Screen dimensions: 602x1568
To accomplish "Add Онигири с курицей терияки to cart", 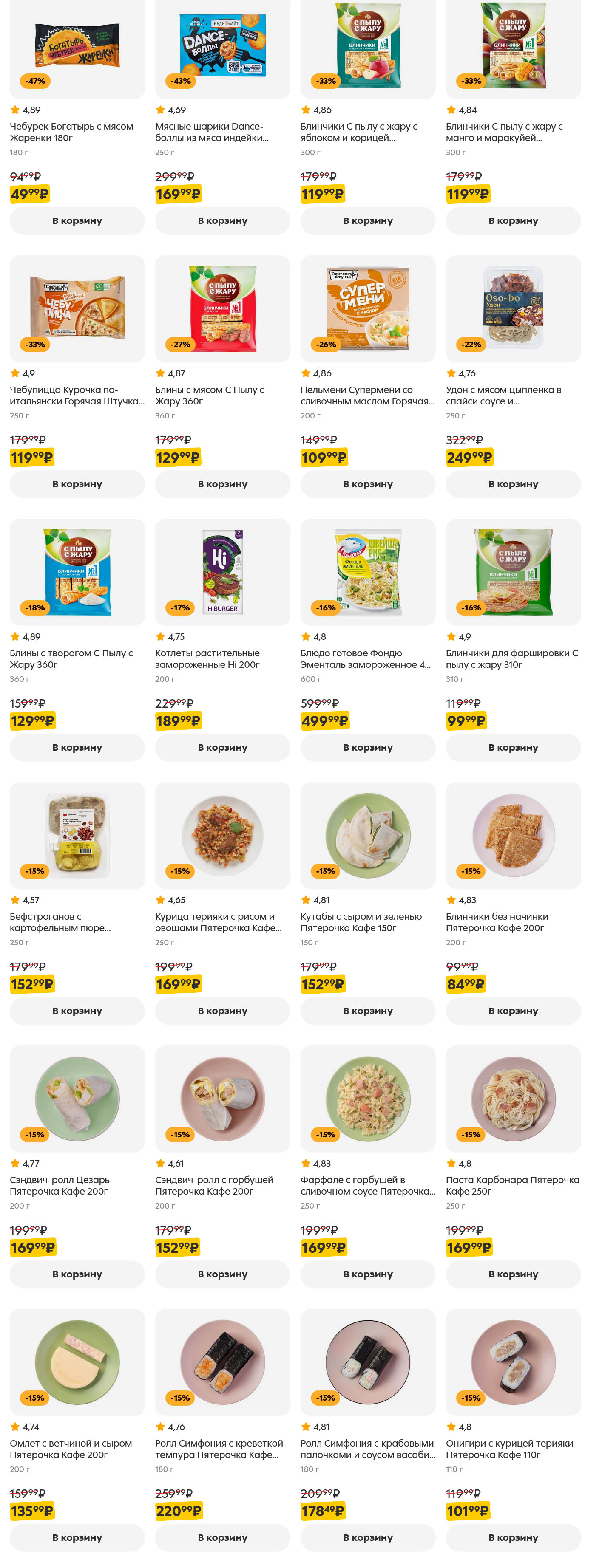I will (x=513, y=1537).
